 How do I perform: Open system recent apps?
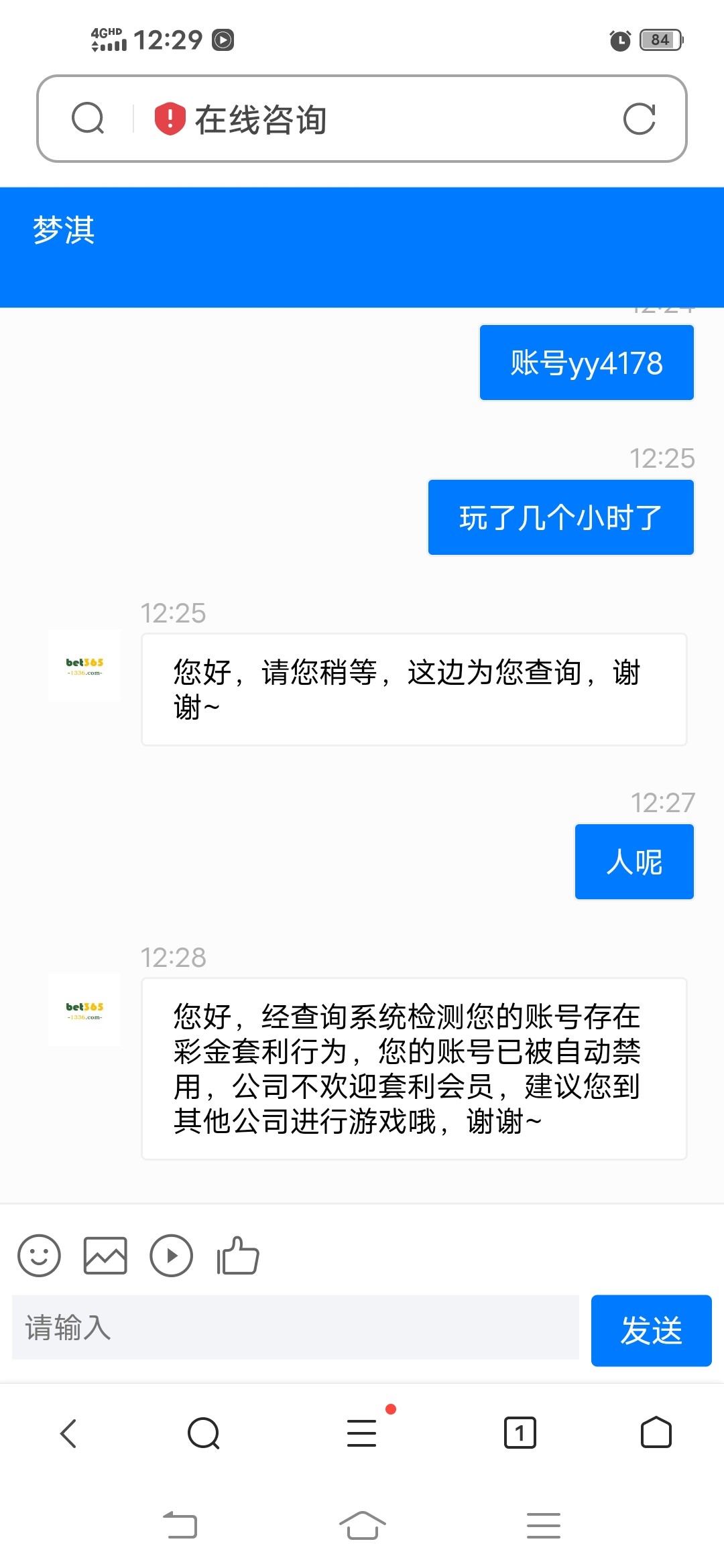tap(543, 1526)
